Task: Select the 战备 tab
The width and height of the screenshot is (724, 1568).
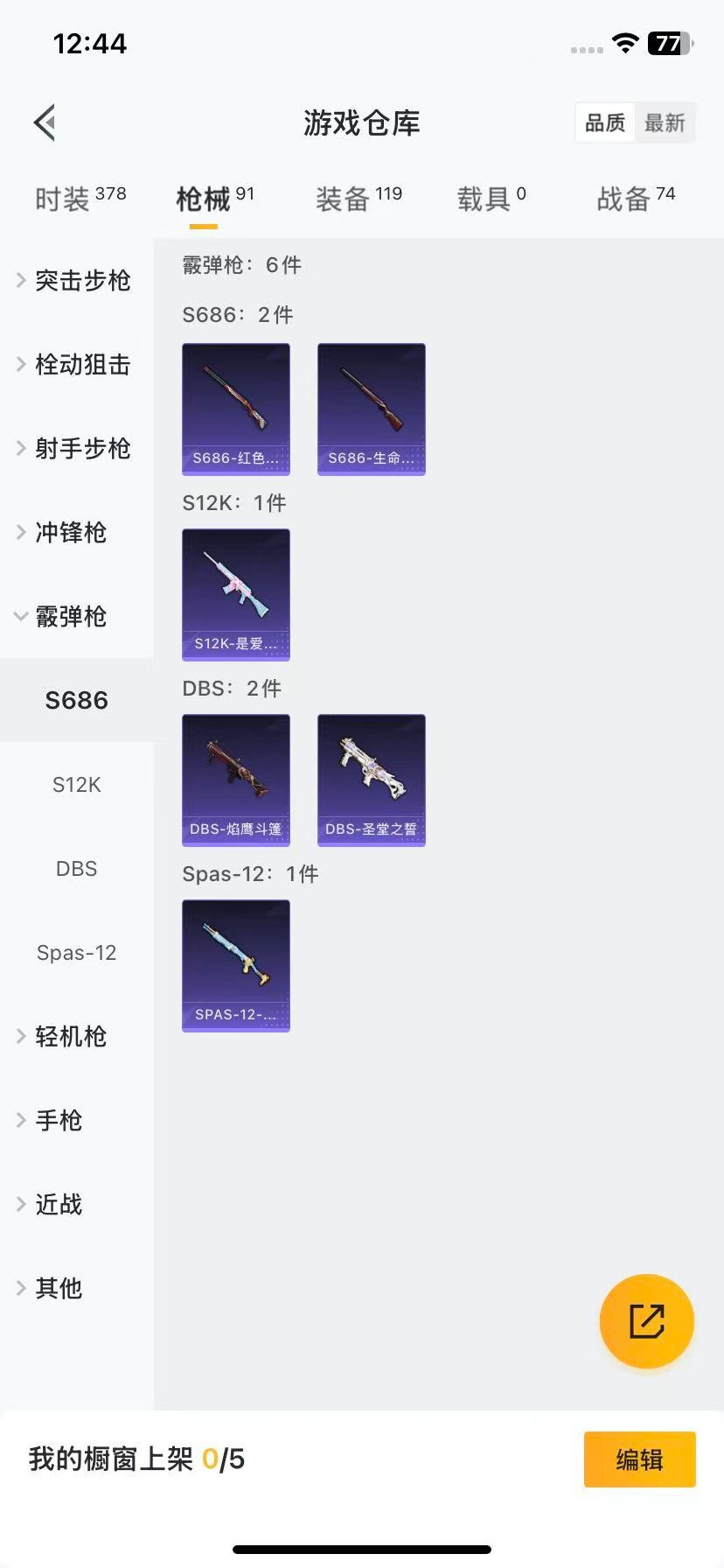Action: pos(635,199)
